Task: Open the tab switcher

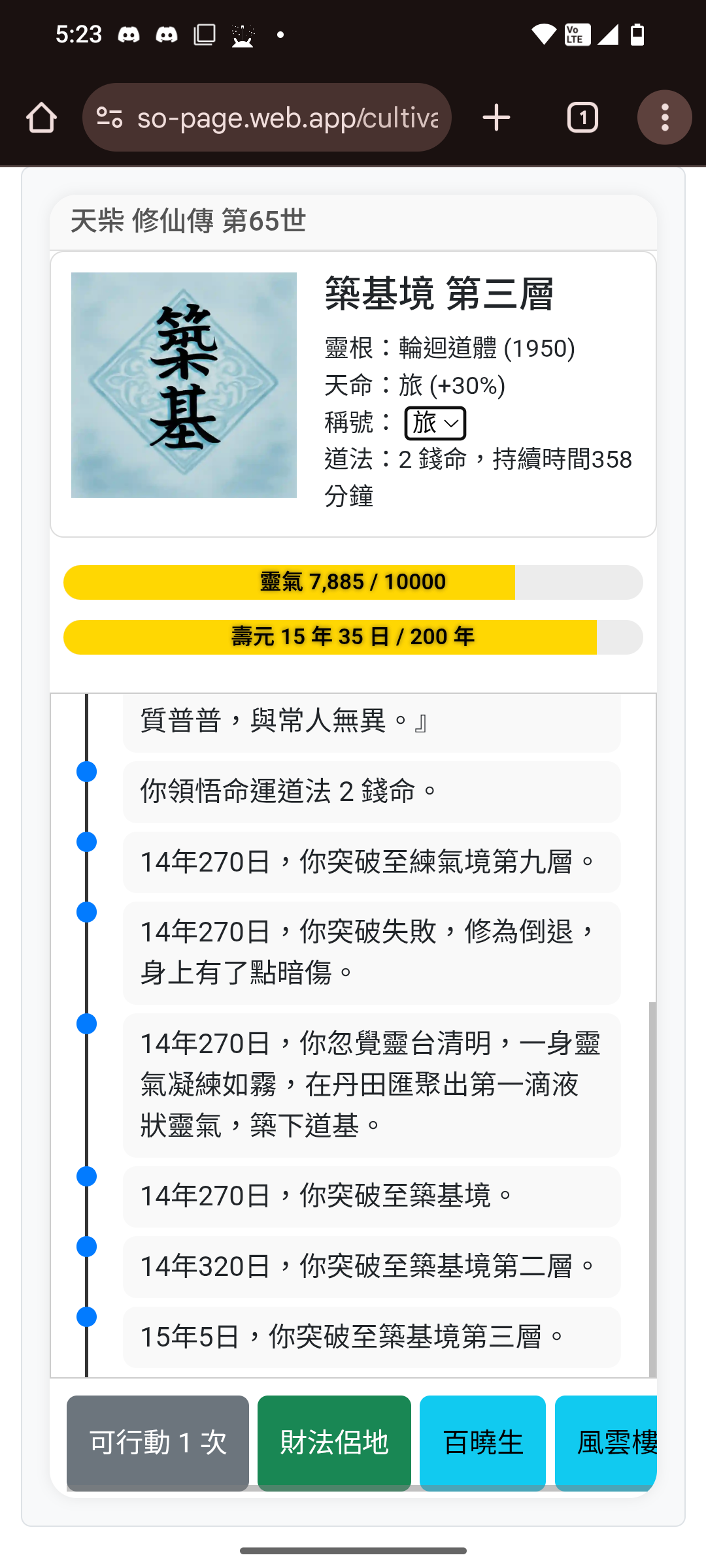Action: (582, 118)
